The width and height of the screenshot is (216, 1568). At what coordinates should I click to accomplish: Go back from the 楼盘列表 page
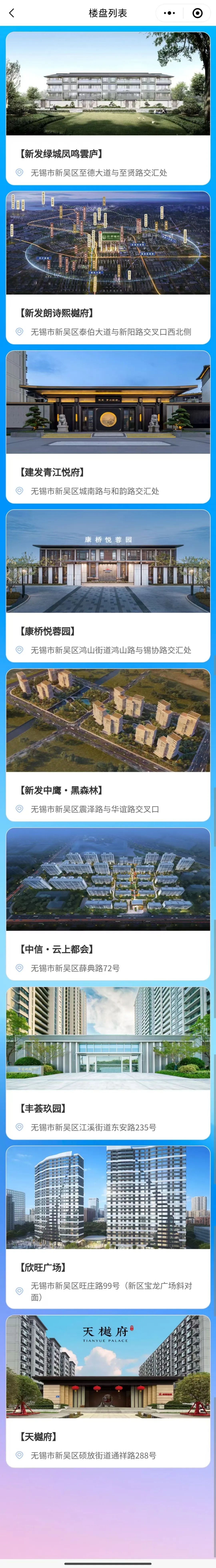coord(12,13)
